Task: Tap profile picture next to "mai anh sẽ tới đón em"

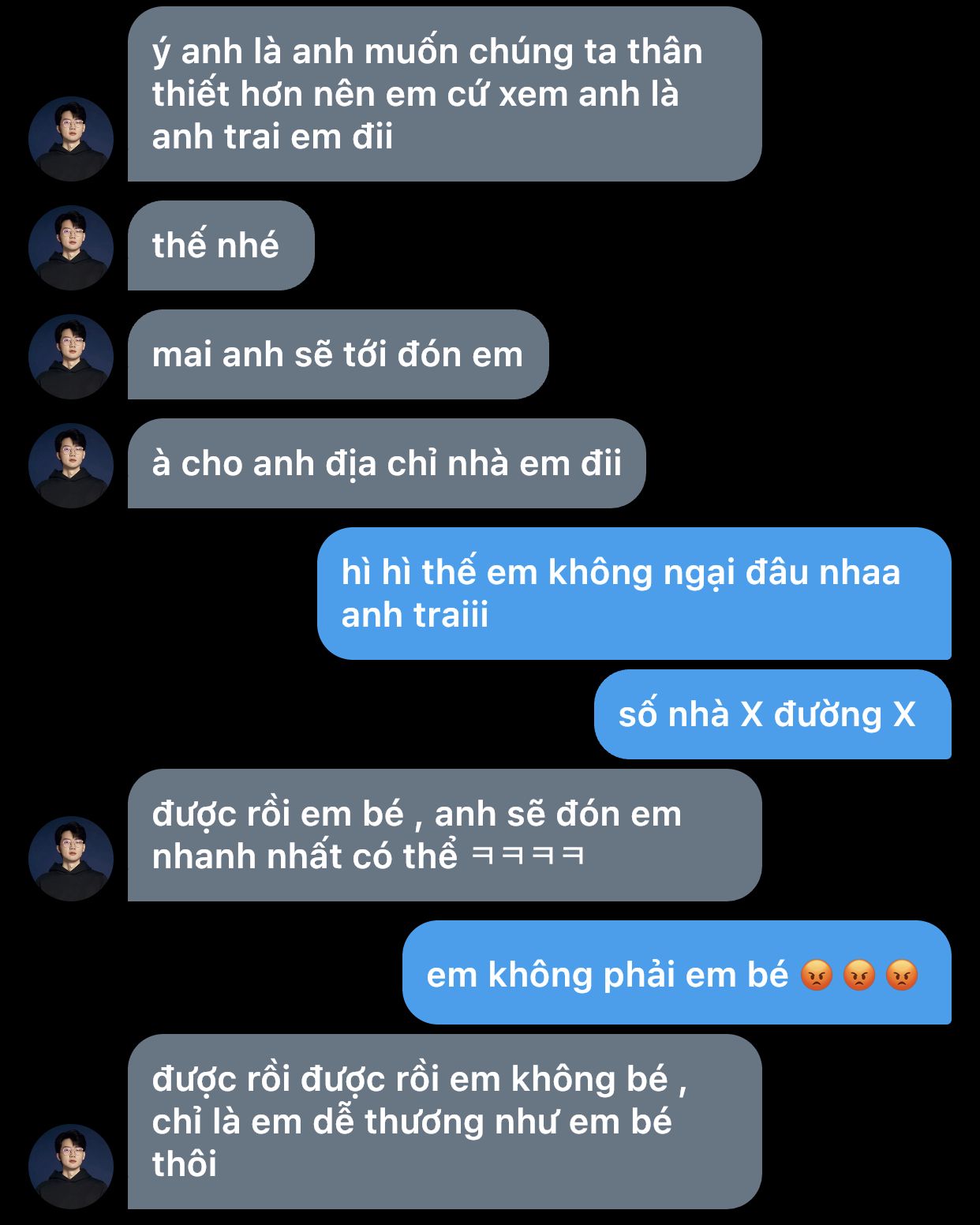Action: [x=71, y=357]
